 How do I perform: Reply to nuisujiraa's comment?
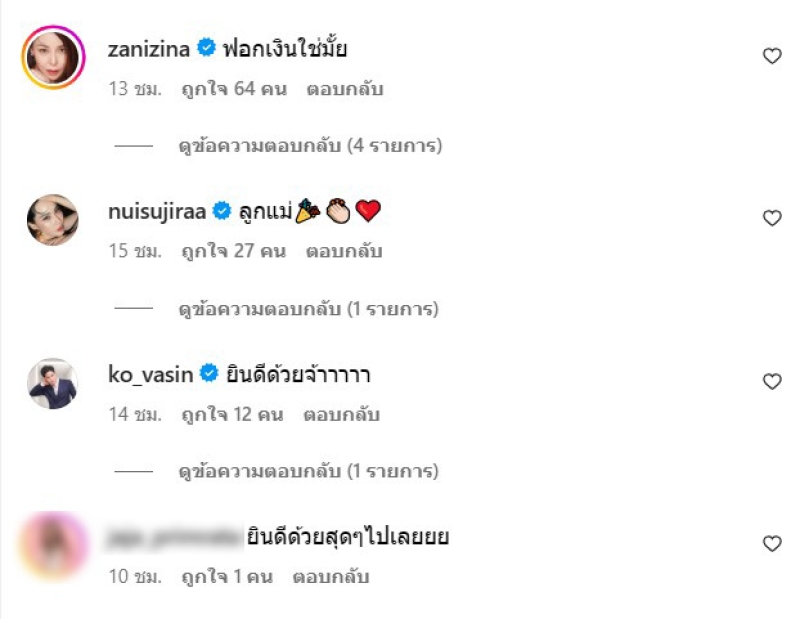click(x=347, y=251)
